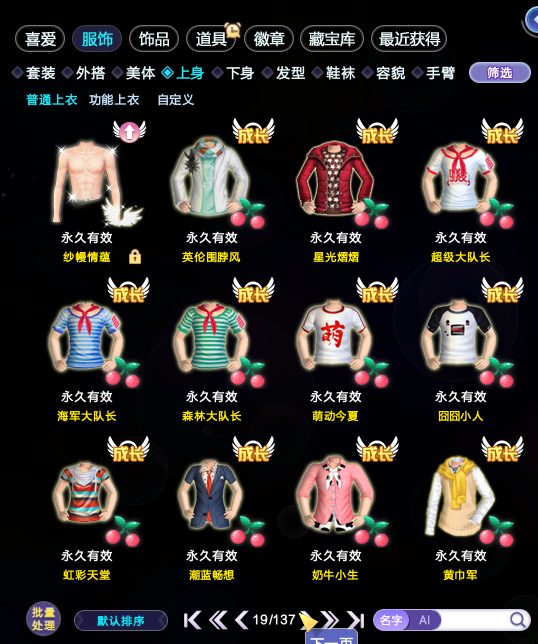Tap the lock icon on 纱幔情蕴
Viewport: 538px width, 644px height.
tap(135, 257)
